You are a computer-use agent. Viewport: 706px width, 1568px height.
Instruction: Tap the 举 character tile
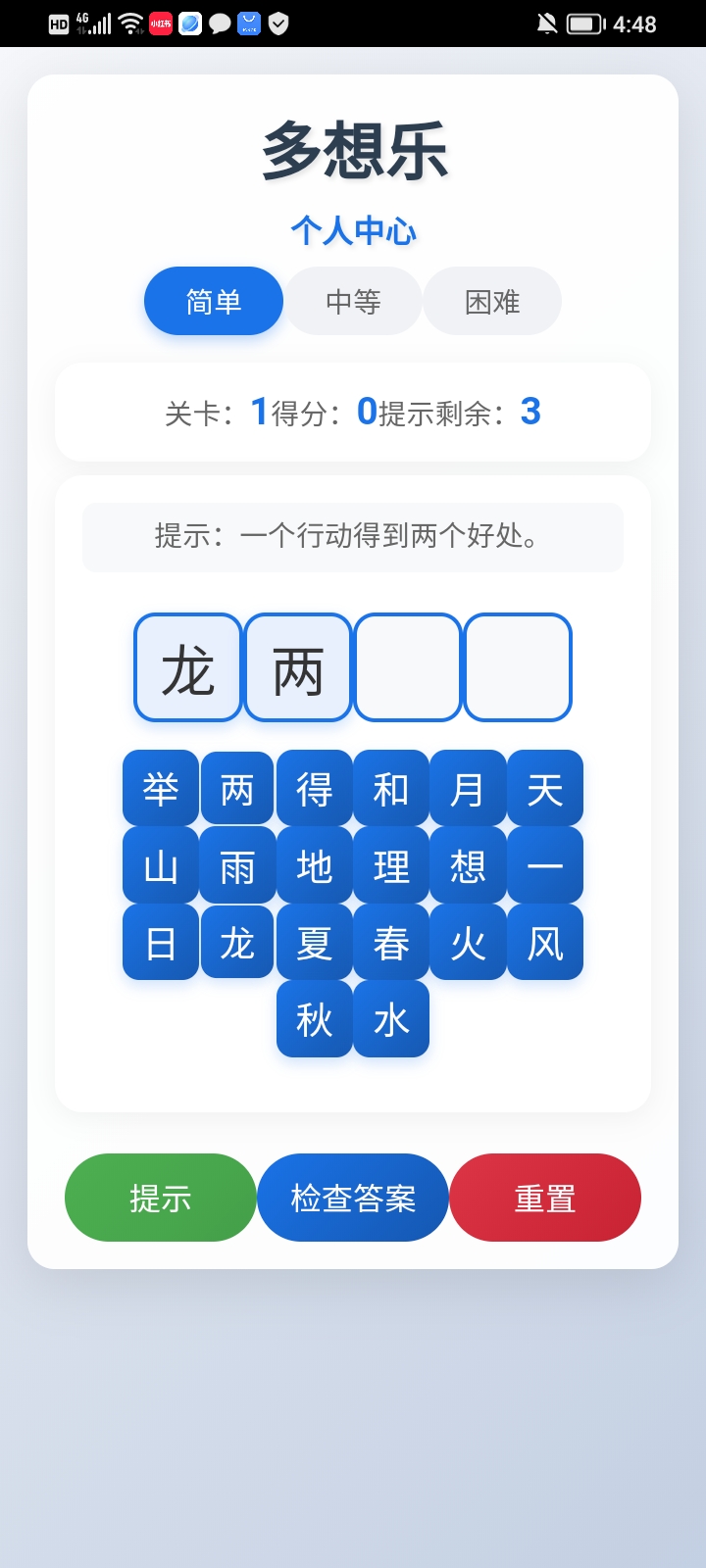point(160,787)
